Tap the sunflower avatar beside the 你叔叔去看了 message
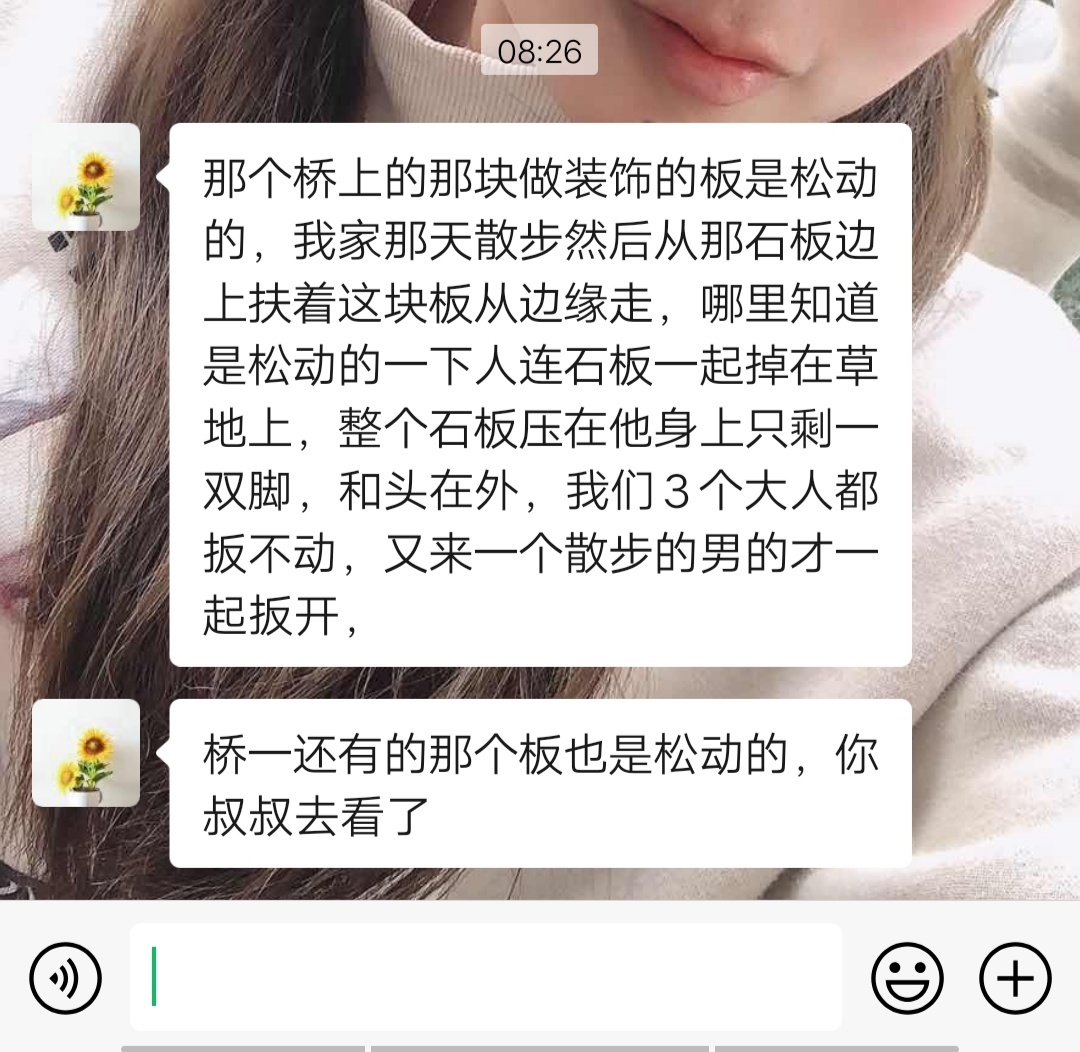The height and width of the screenshot is (1052, 1080). (86, 753)
